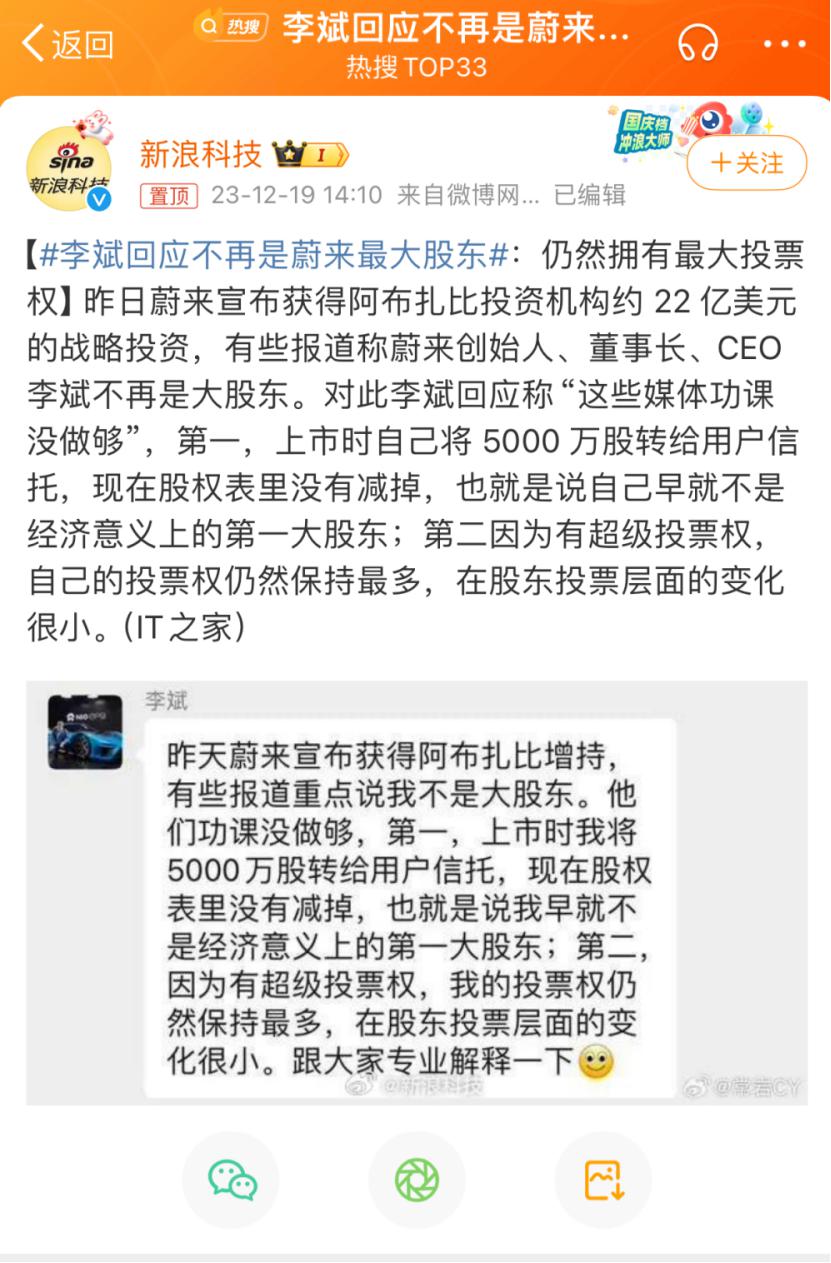Open the 热搜 search box at top

(232, 28)
